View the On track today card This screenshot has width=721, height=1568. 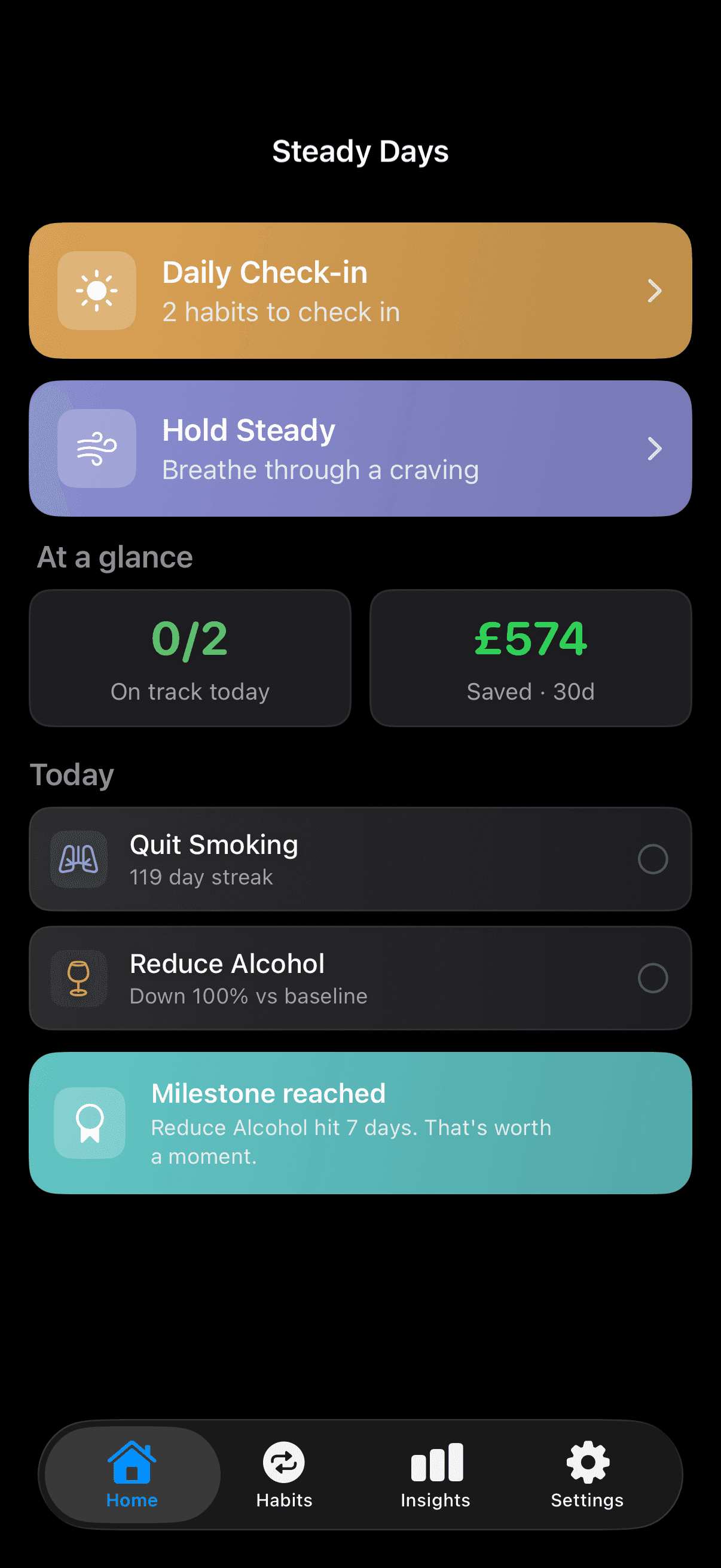(190, 658)
